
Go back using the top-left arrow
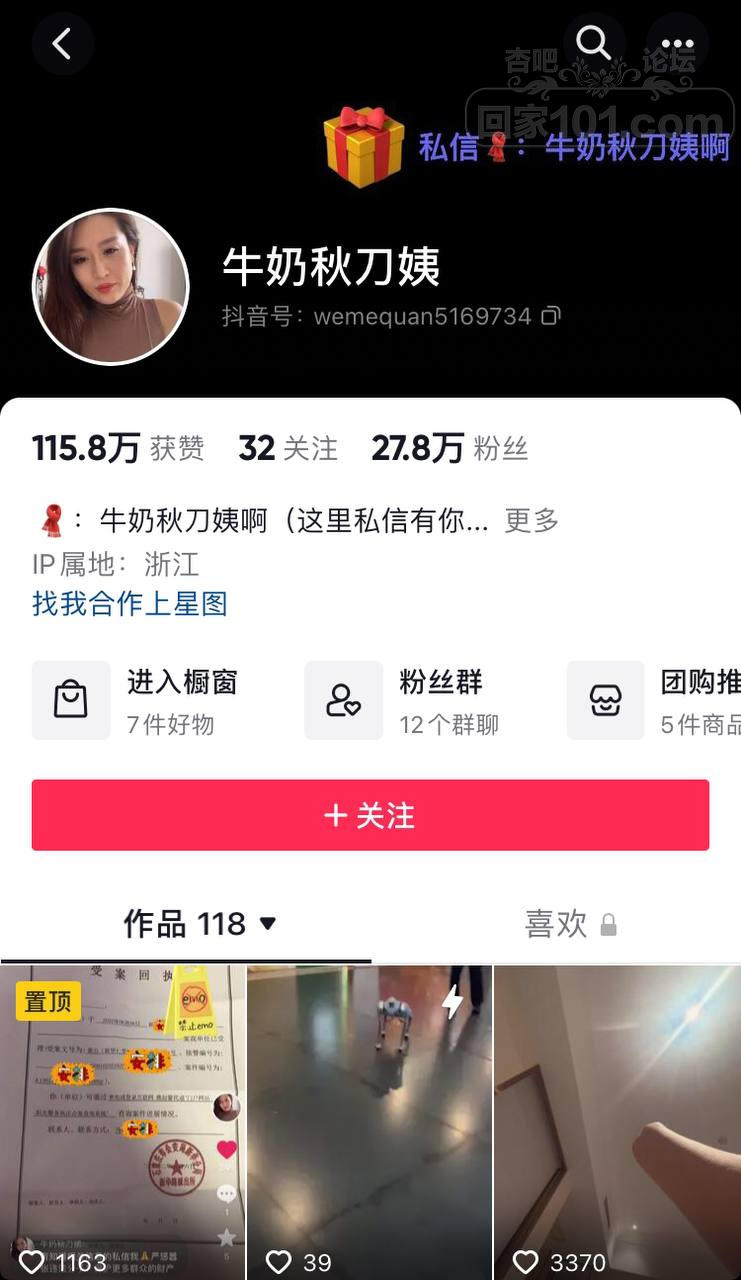click(62, 44)
